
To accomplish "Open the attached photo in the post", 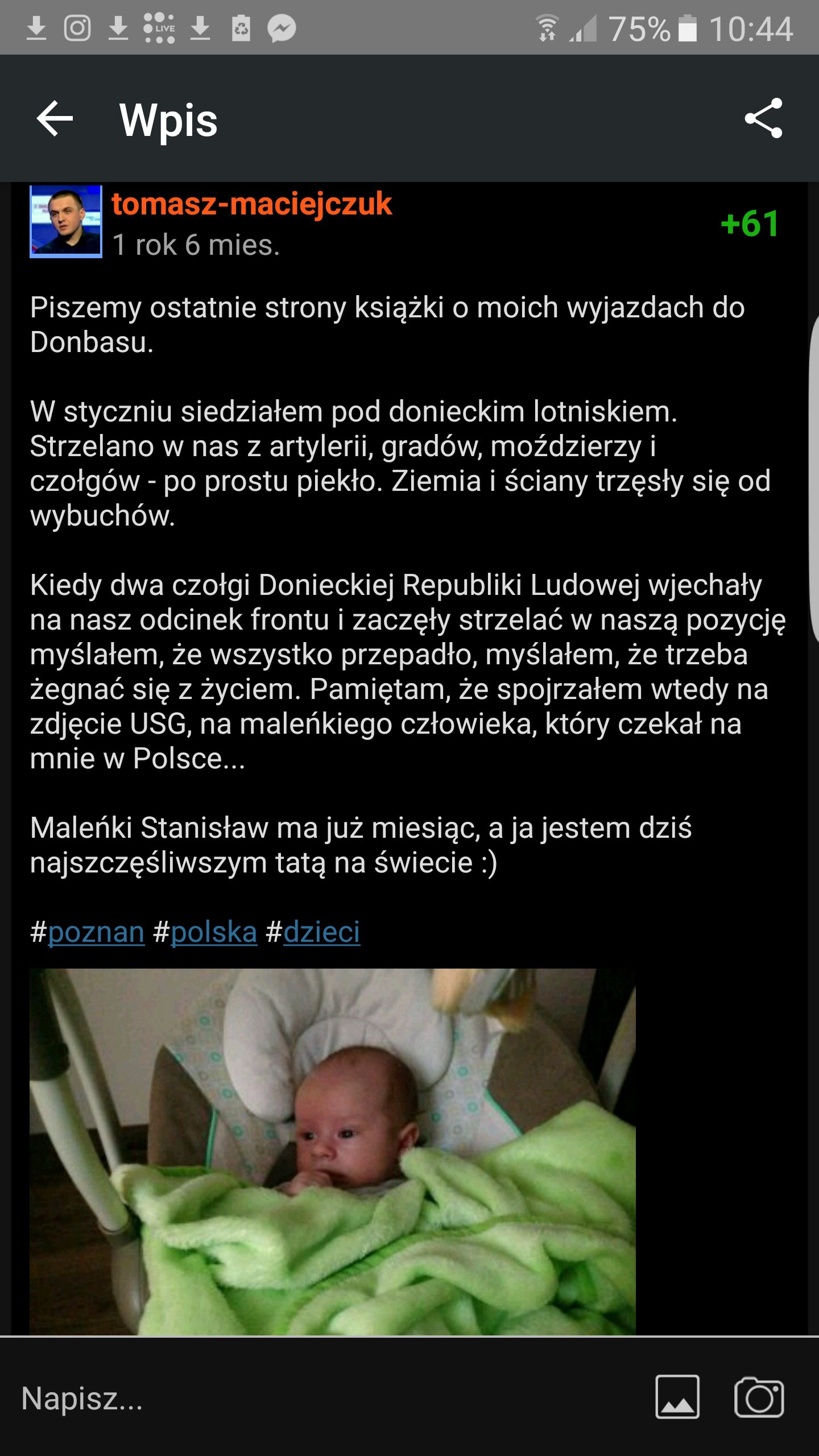I will click(x=332, y=1151).
